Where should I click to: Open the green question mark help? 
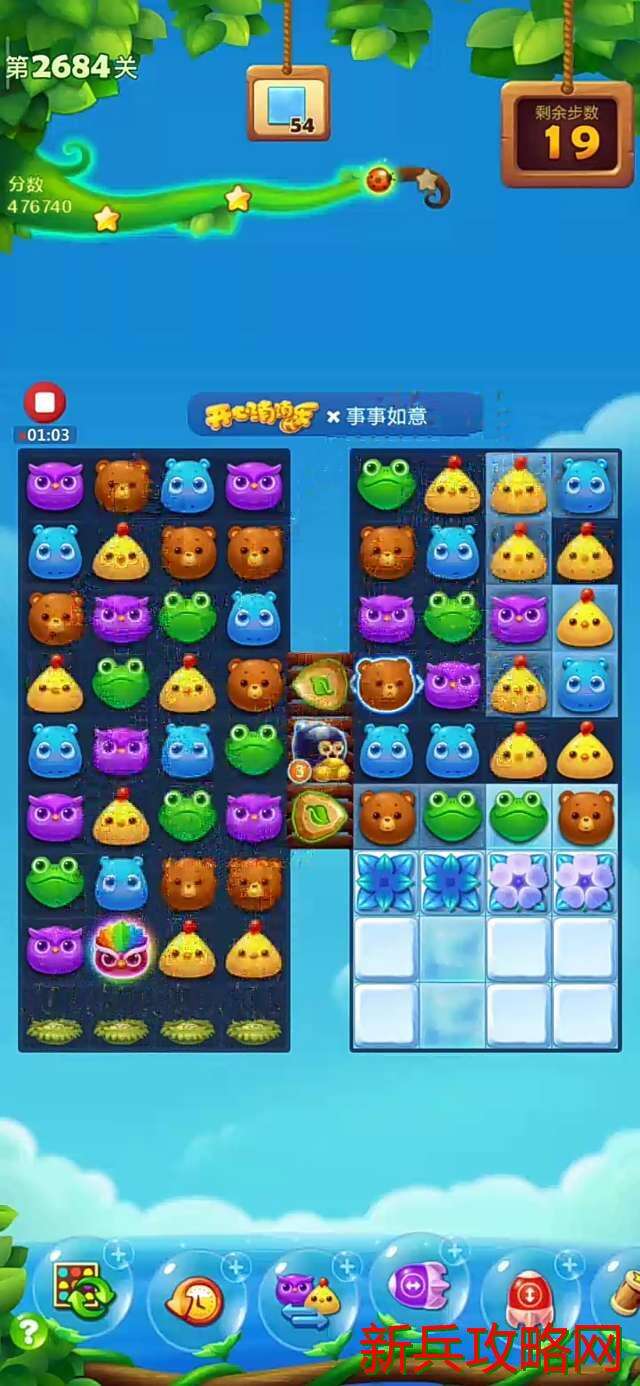(27, 1333)
